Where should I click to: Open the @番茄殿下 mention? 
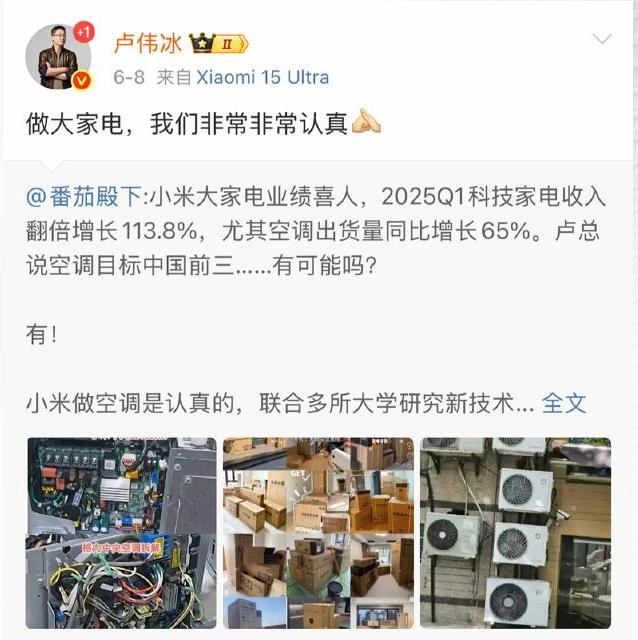point(86,194)
